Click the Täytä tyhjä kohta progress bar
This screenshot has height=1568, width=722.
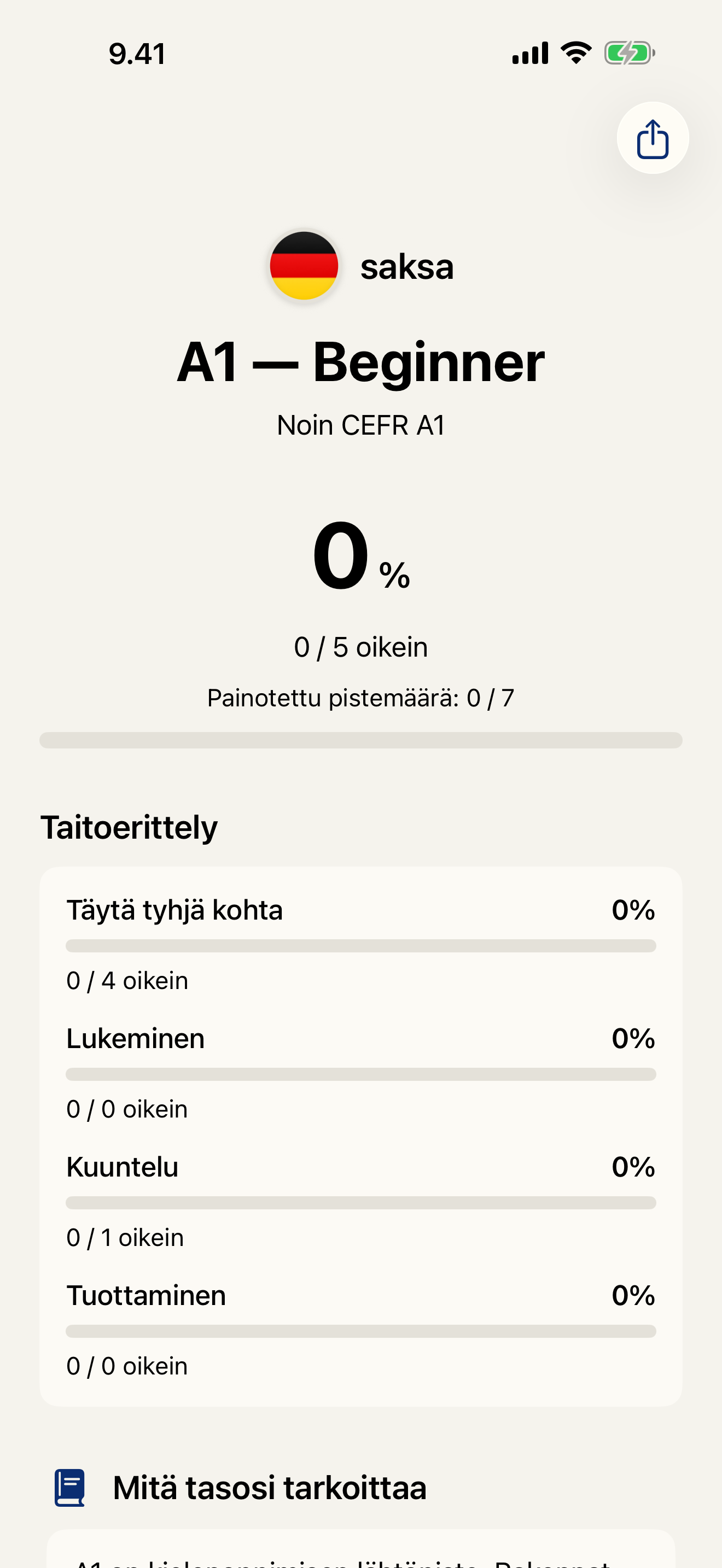[x=360, y=945]
